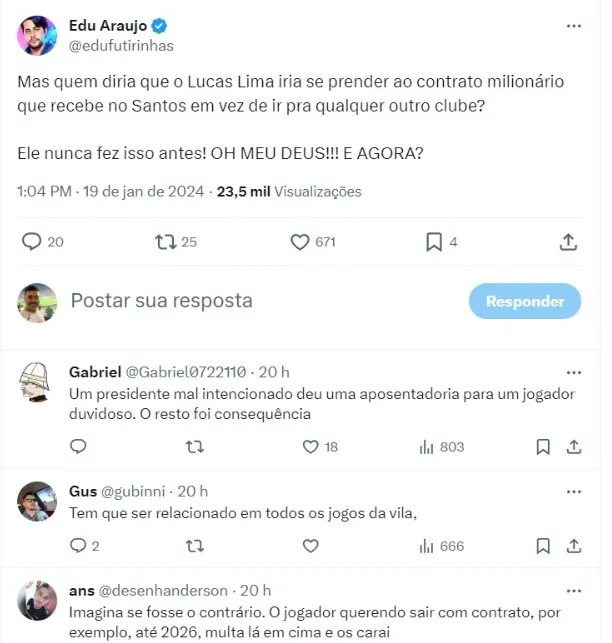
Task: Comment on Gus's reply
Action: [x=79, y=546]
